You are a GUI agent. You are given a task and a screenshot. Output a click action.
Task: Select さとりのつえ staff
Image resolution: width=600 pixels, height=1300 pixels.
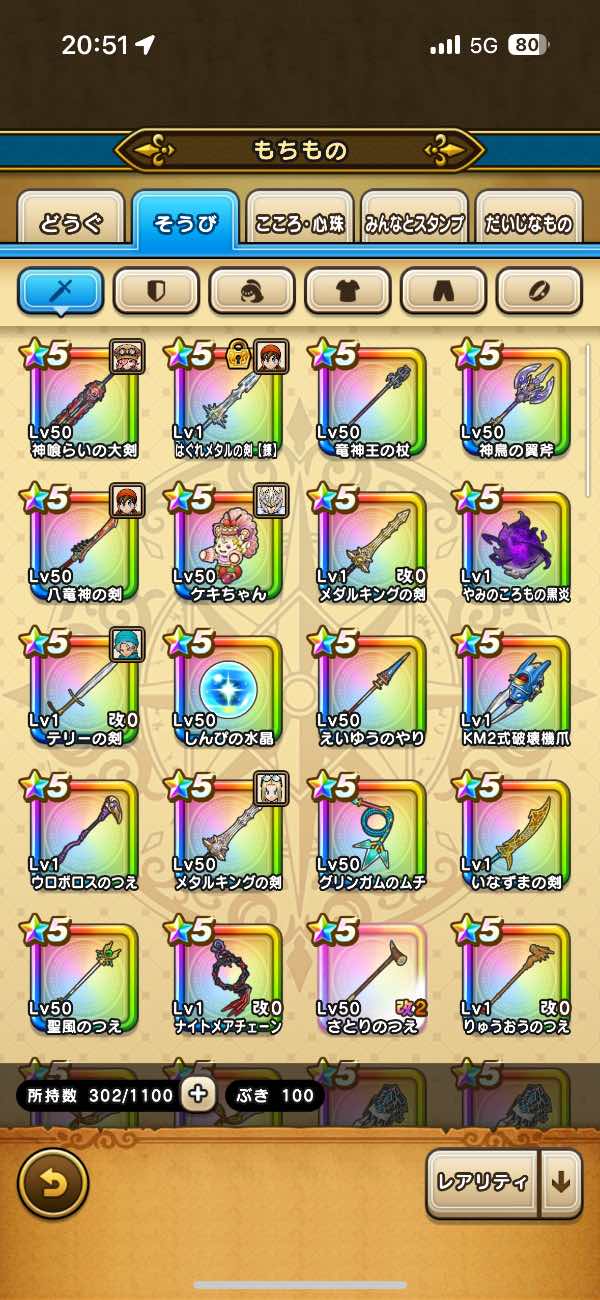coord(370,977)
